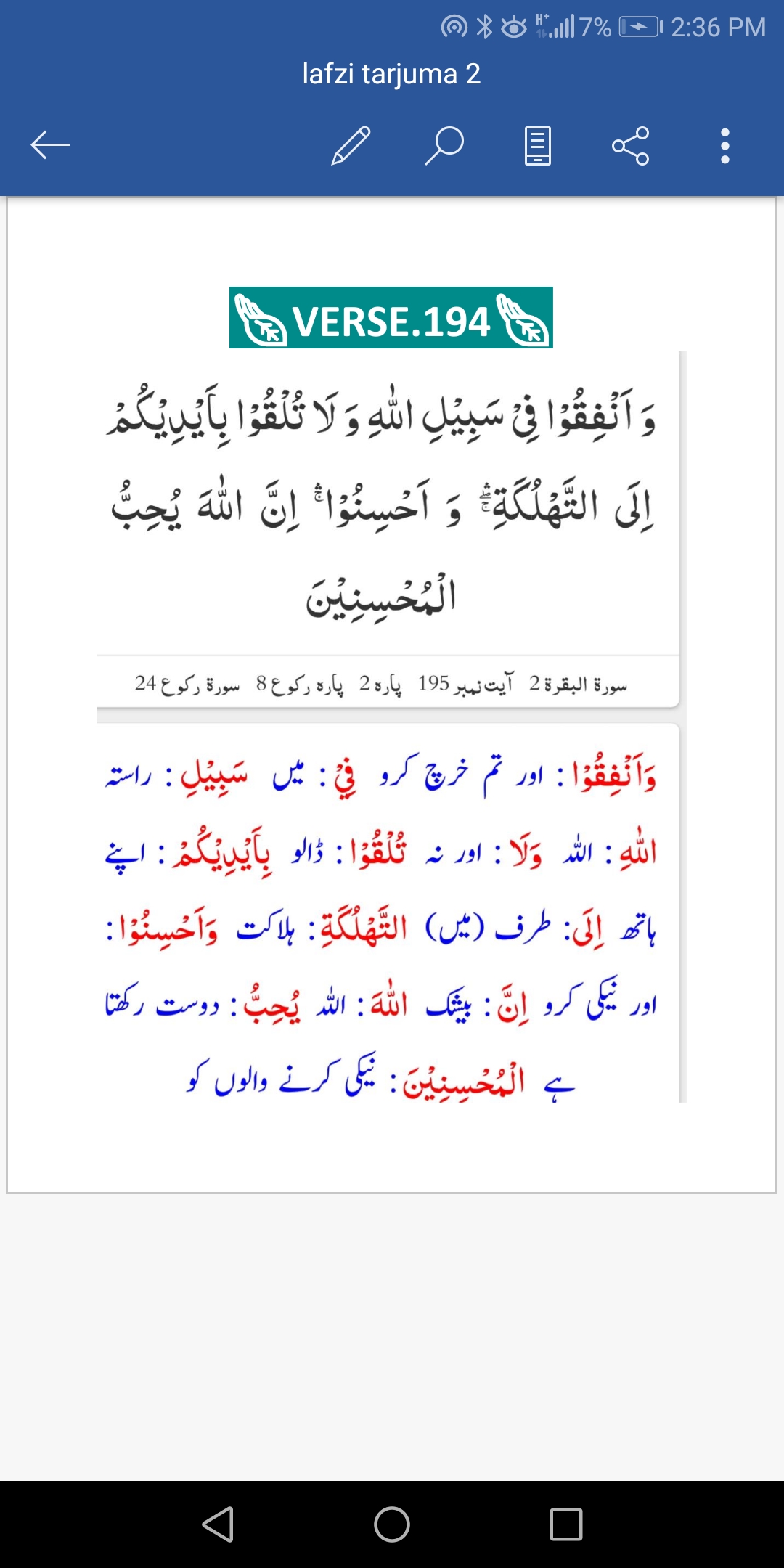The image size is (784, 1568).
Task: Search within the document
Action: point(444,146)
